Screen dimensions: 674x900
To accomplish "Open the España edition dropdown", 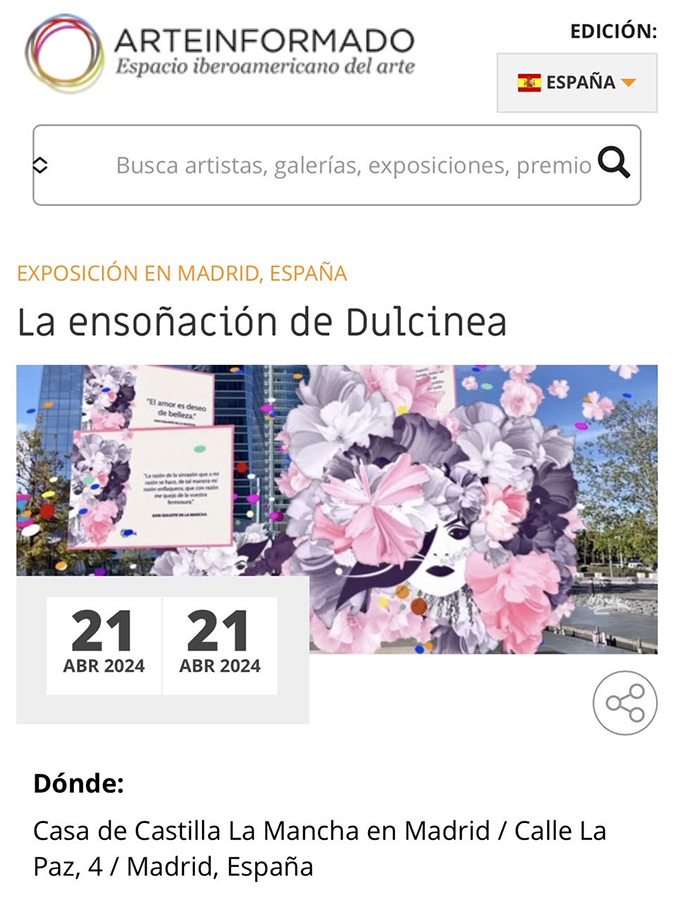I will pos(577,83).
